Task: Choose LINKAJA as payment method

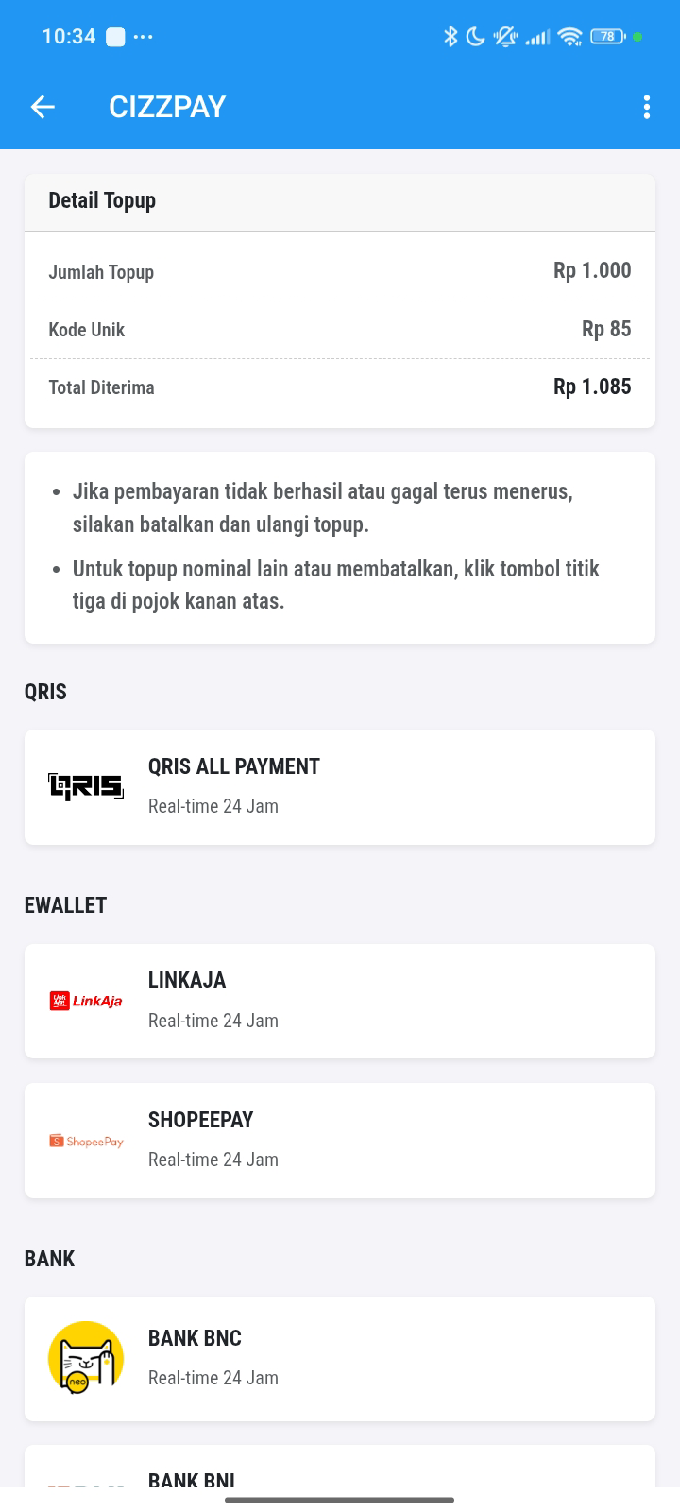Action: [339, 1001]
